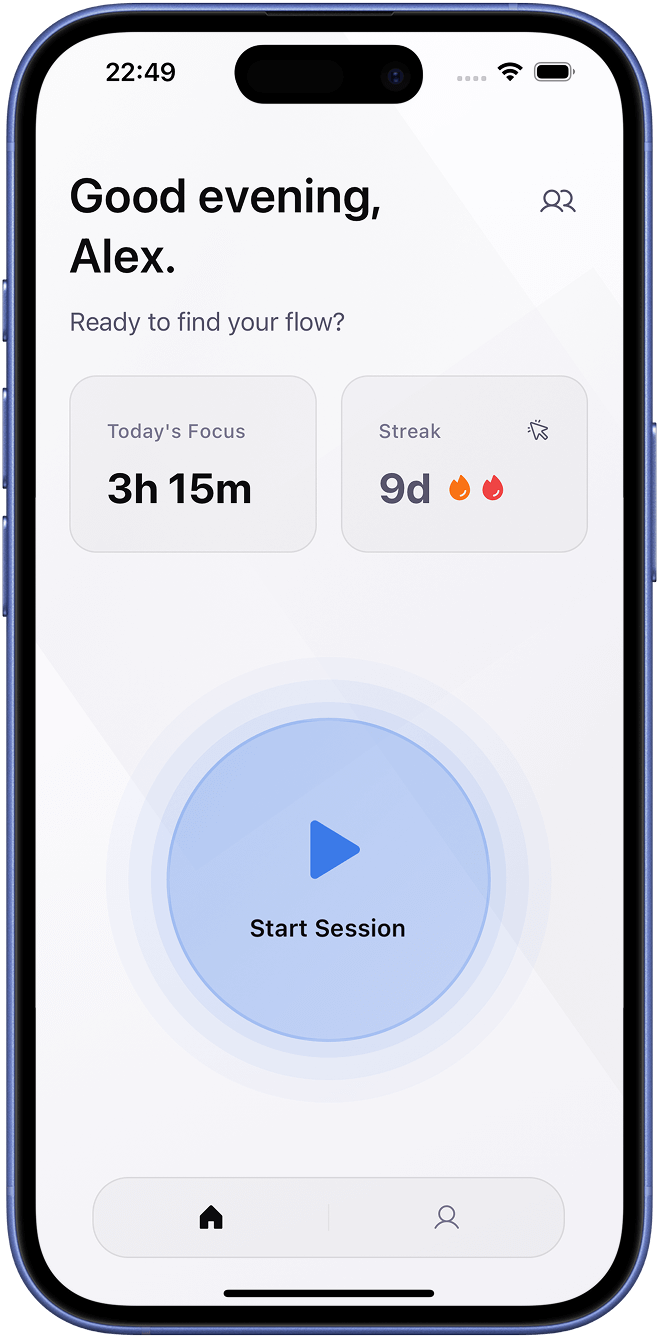
Task: Switch to the Profile tab
Action: [446, 1217]
